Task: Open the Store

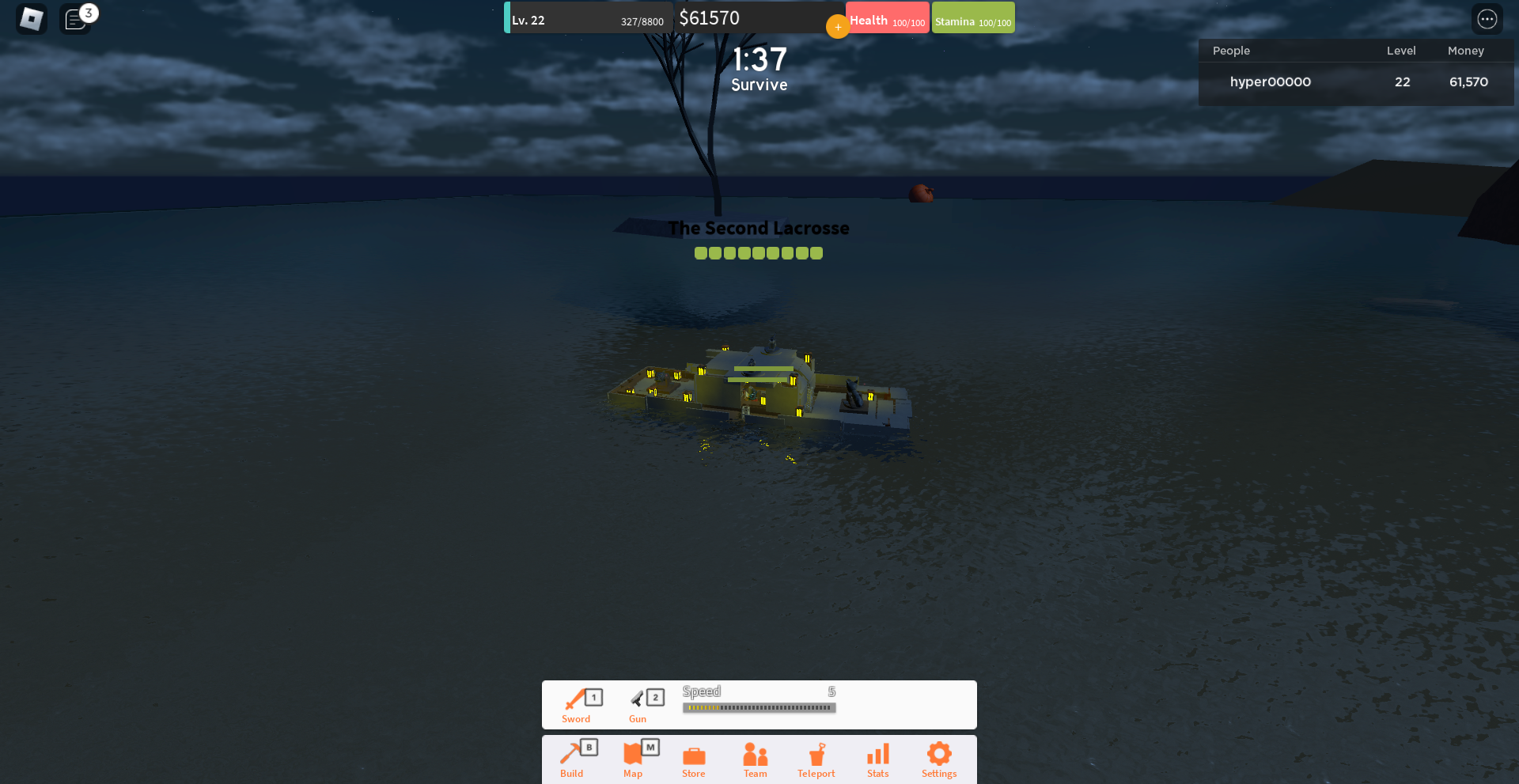Action: point(694,759)
